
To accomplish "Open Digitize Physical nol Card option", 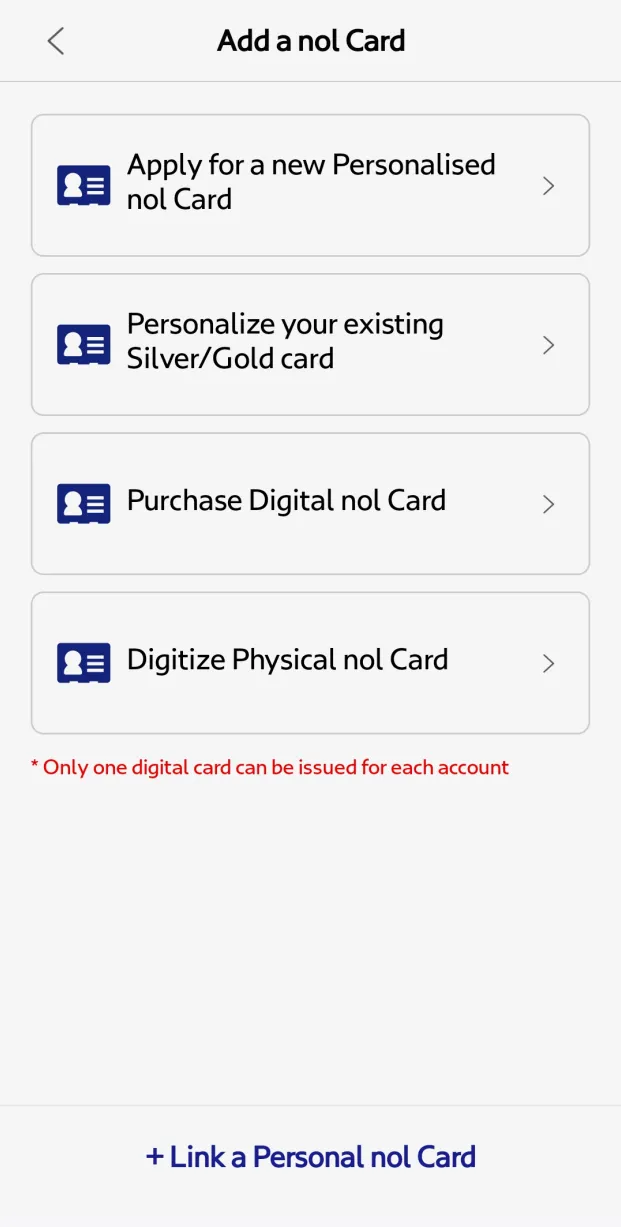I will point(310,662).
